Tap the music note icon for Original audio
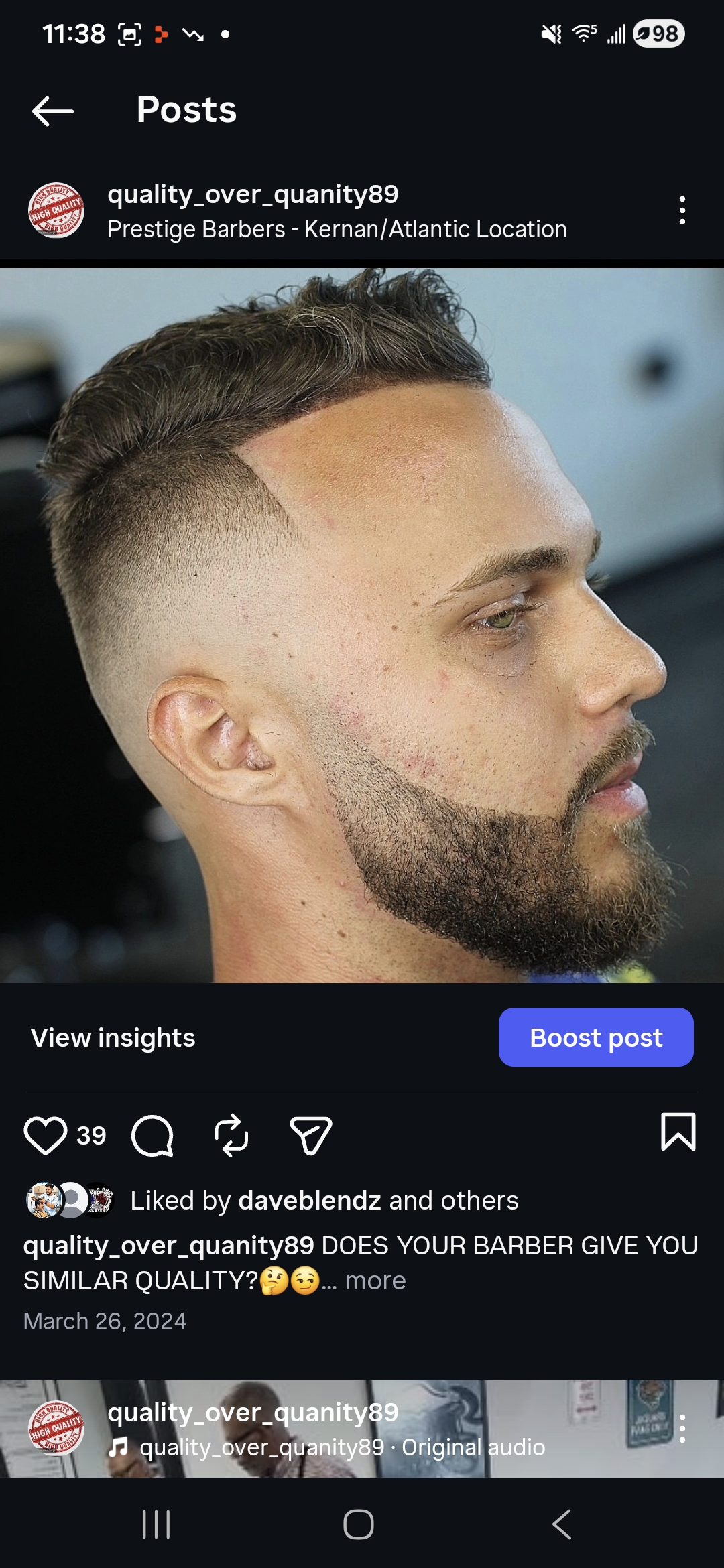 119,1447
